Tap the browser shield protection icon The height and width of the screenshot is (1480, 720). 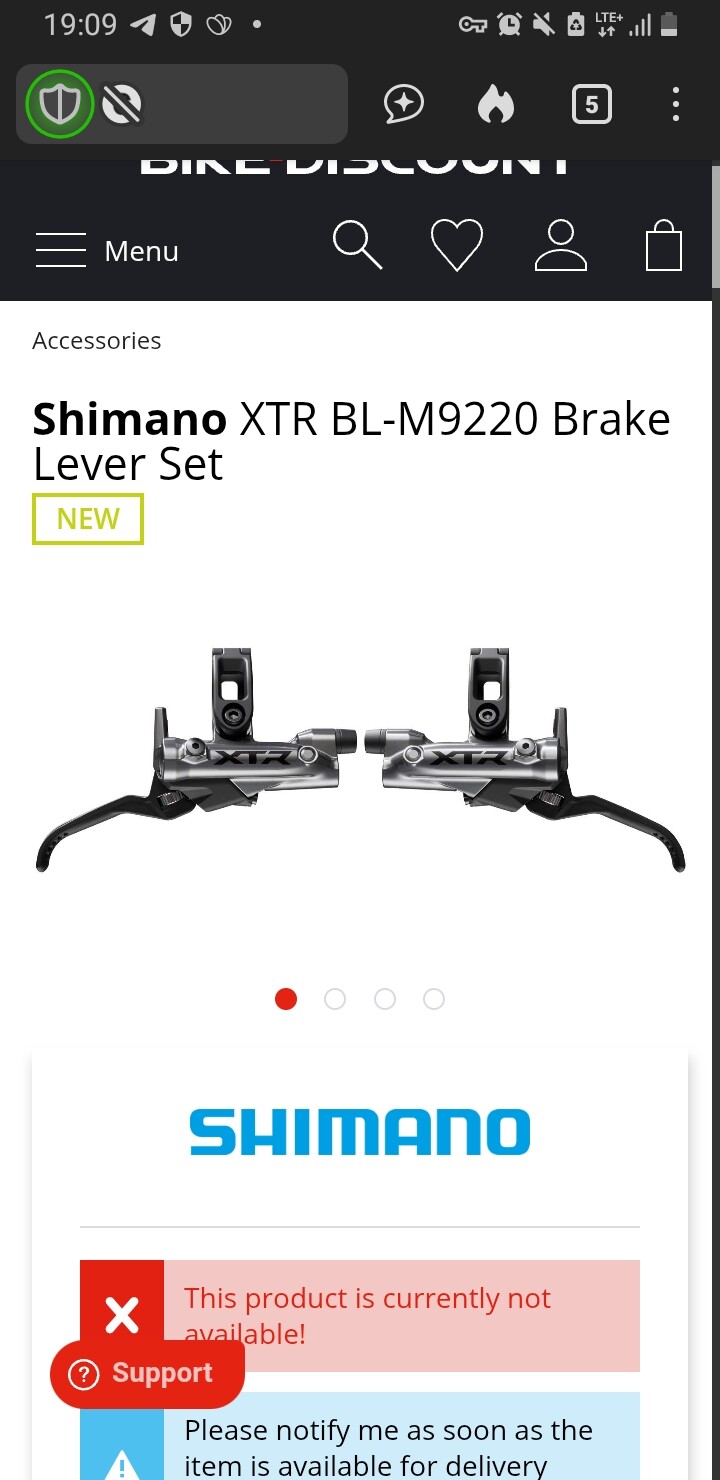pyautogui.click(x=60, y=103)
